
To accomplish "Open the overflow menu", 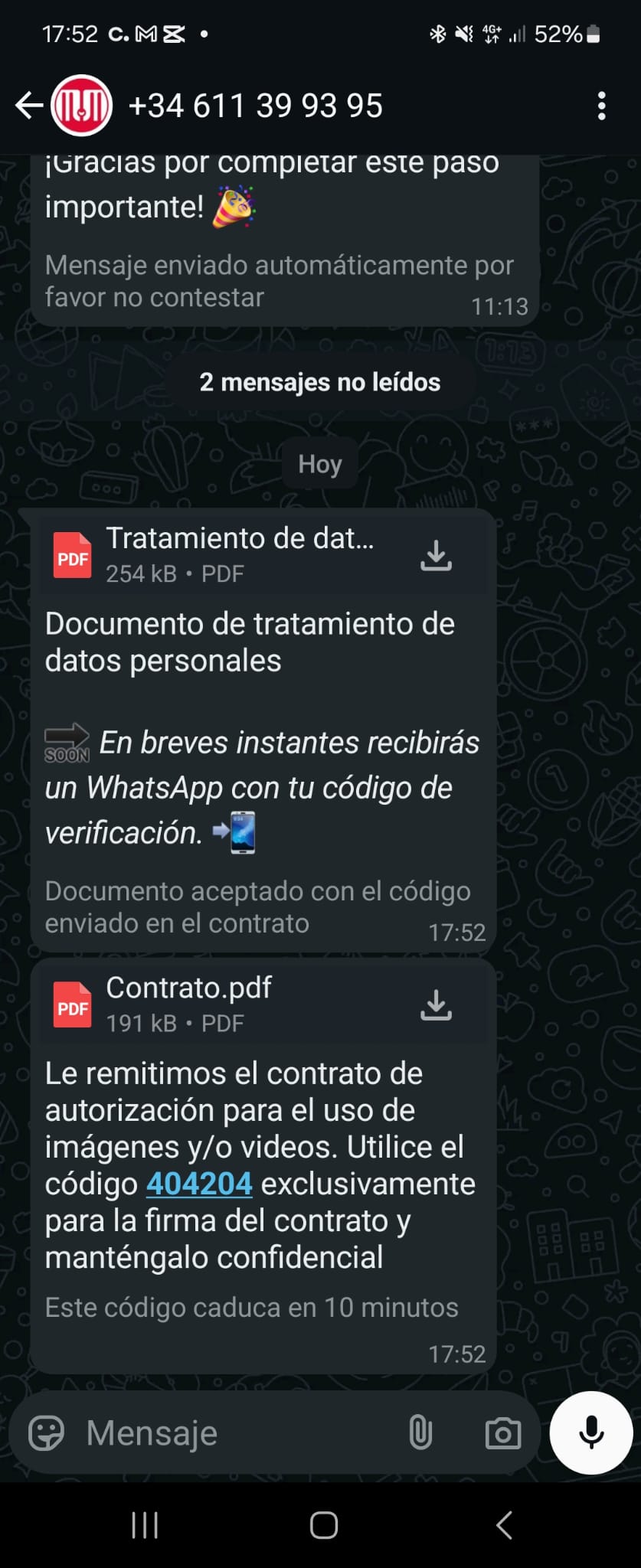I will (x=601, y=106).
